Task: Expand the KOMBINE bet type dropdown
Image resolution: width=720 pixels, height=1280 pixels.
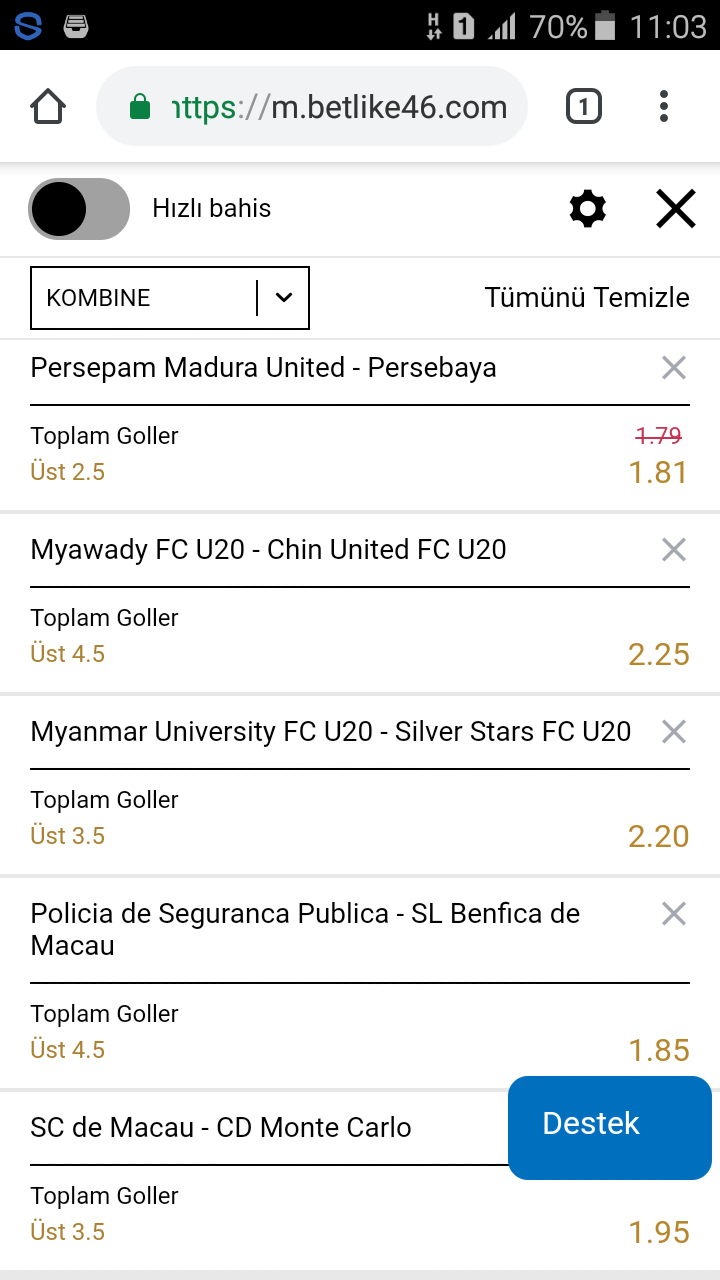Action: coord(170,298)
